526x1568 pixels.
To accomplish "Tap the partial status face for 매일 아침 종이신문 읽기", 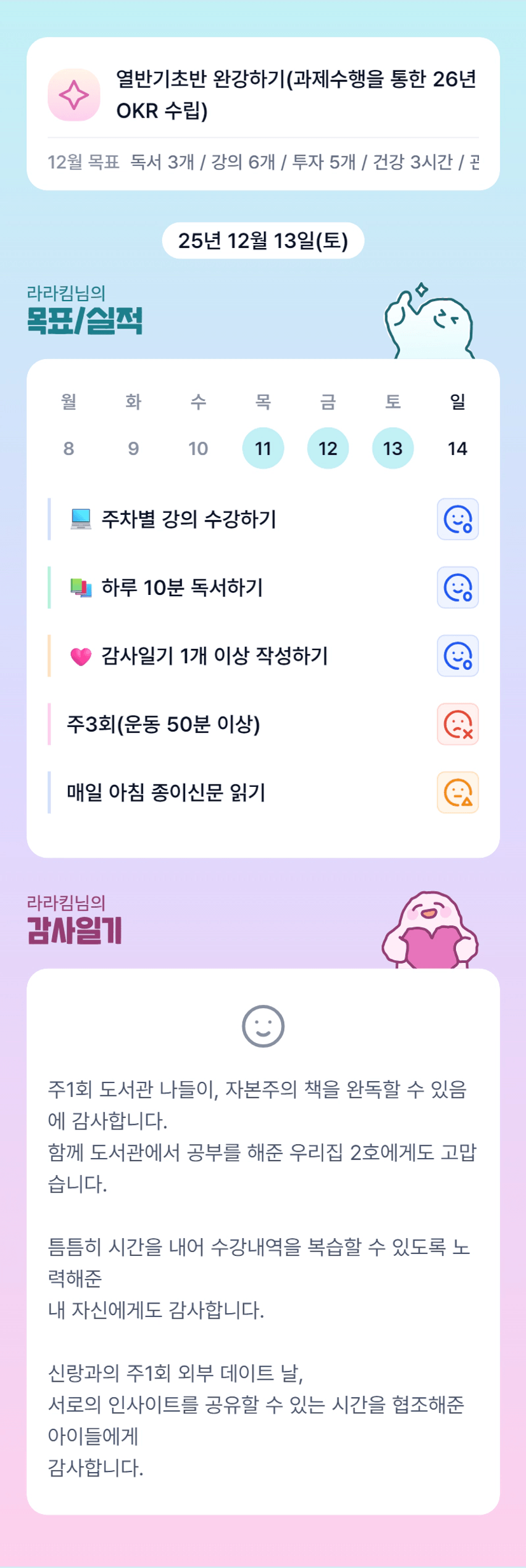I will point(458,792).
